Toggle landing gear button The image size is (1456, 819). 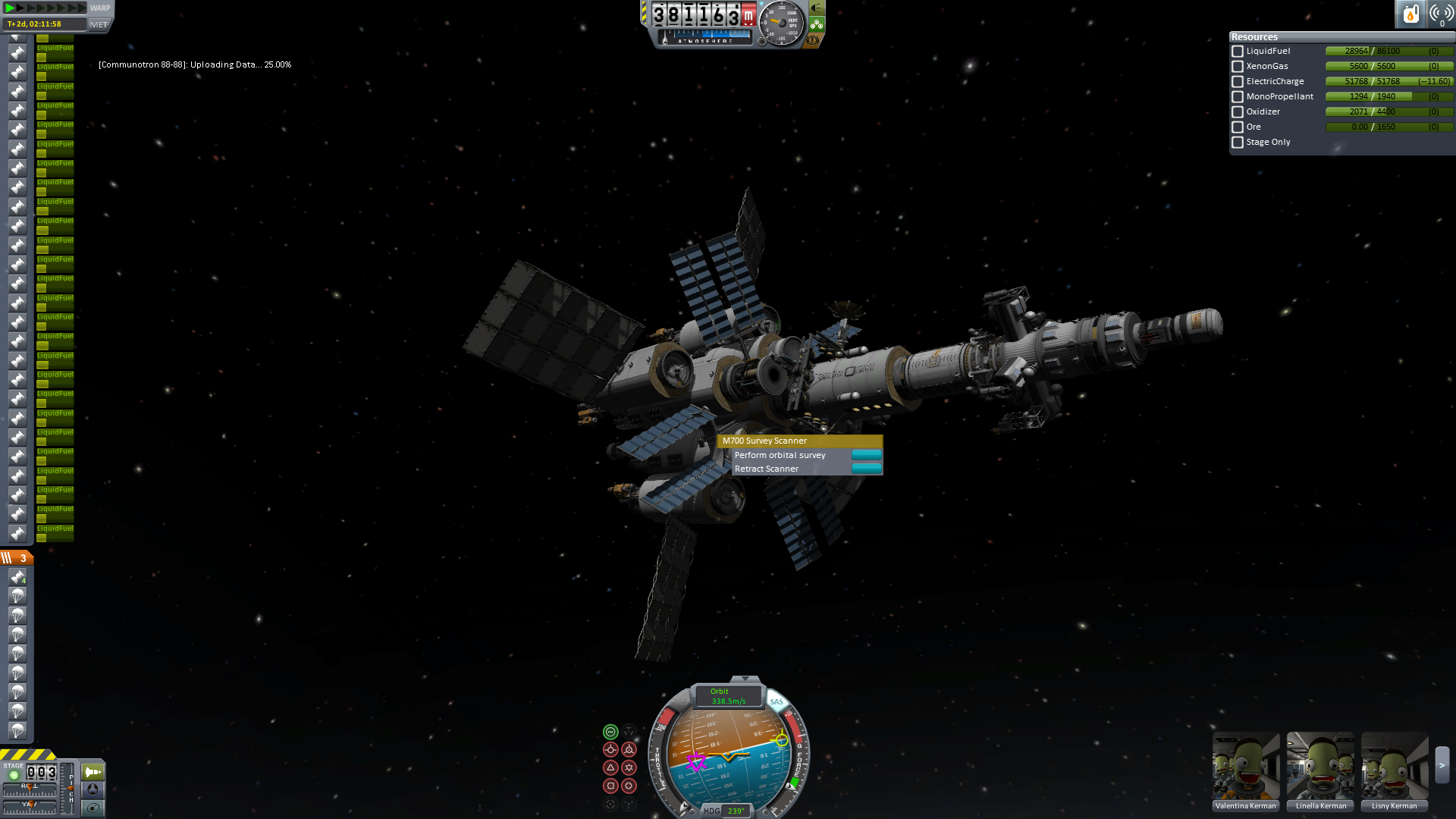(x=817, y=24)
